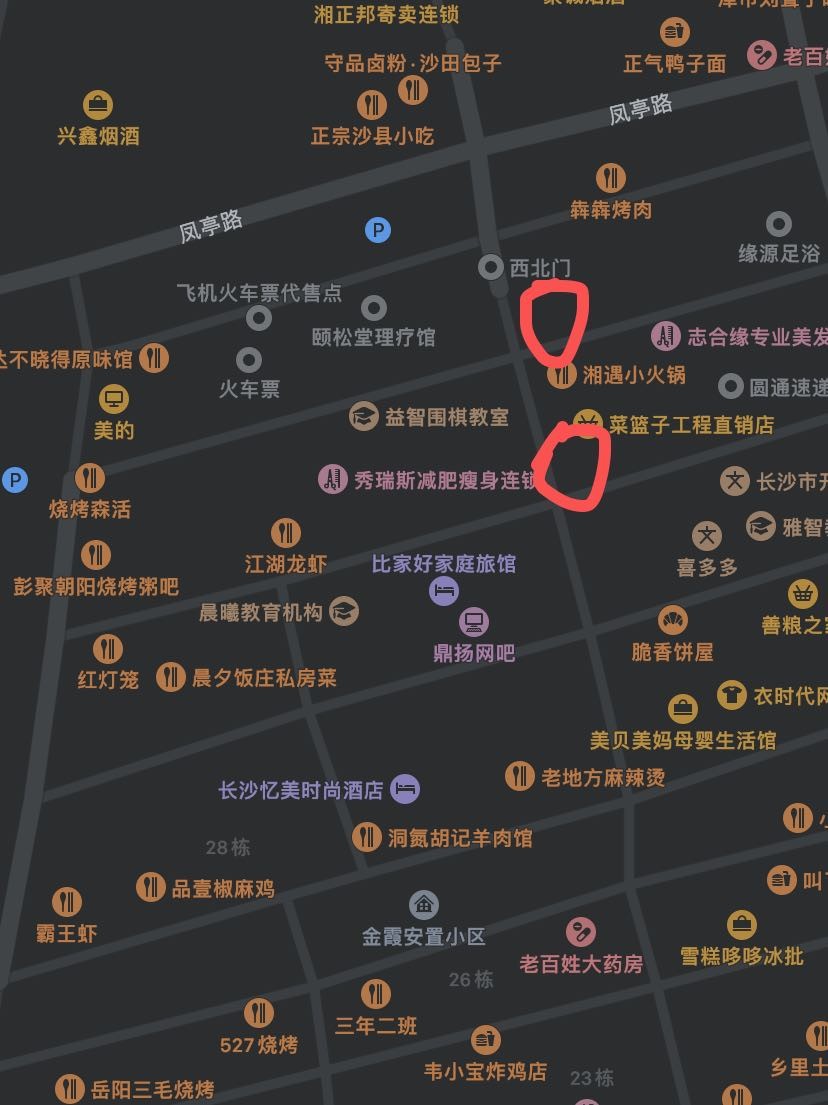This screenshot has height=1105, width=828.
Task: Open the 比家好家庭旅馆 hotel pin
Action: click(444, 591)
